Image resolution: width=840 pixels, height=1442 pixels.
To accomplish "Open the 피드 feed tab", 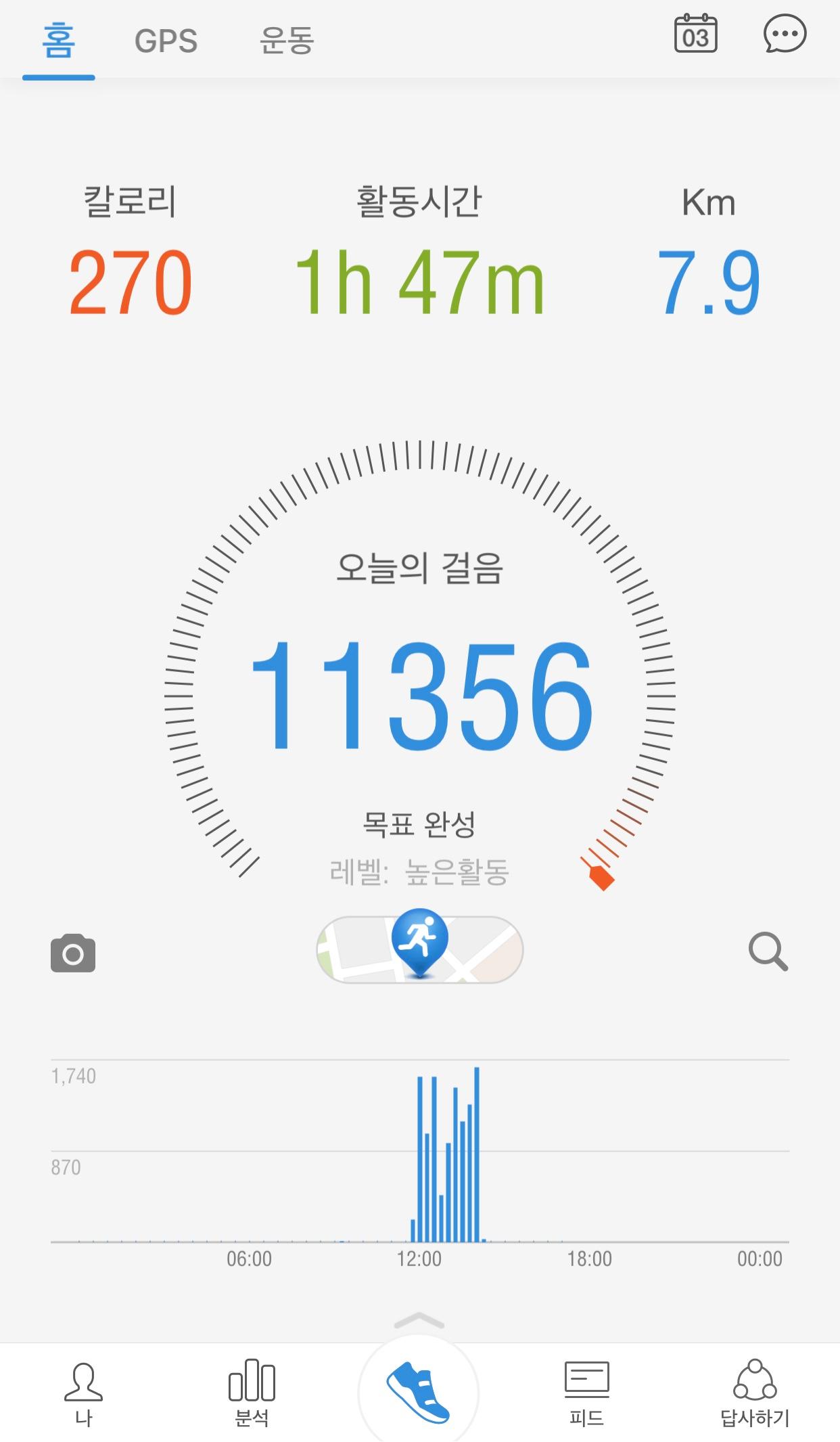I will point(586,1393).
